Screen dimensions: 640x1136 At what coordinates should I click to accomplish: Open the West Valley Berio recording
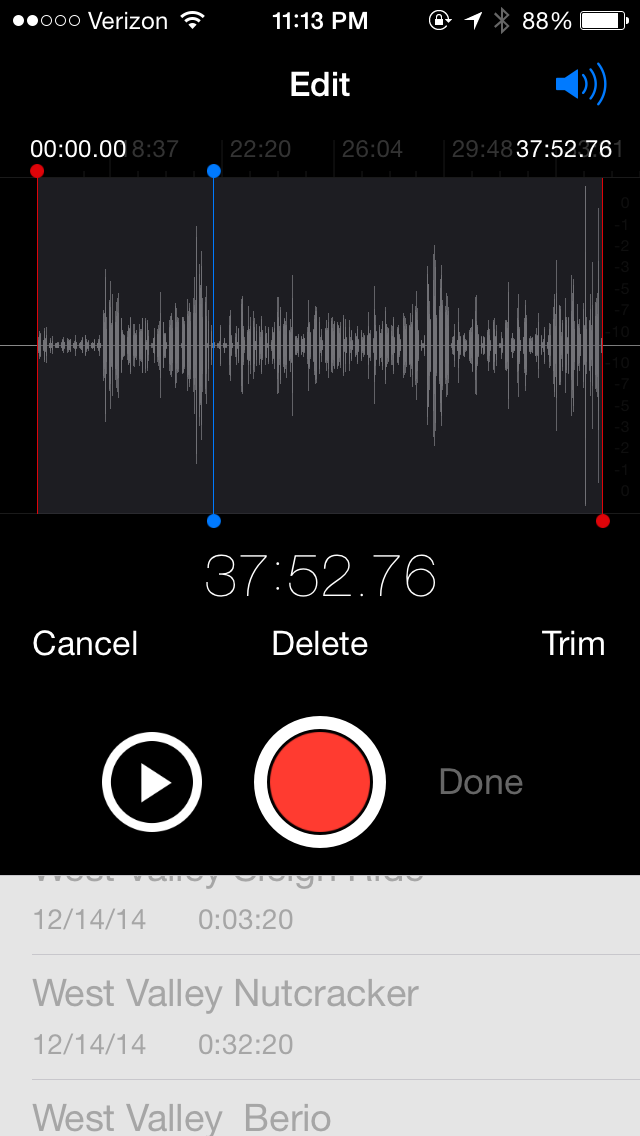[182, 1117]
